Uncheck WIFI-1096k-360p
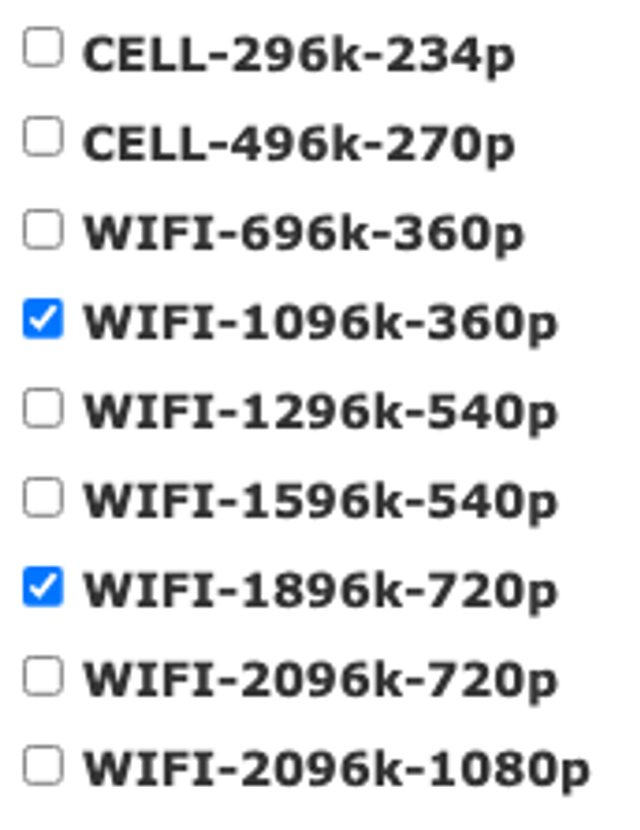The image size is (640, 830). pyautogui.click(x=43, y=319)
